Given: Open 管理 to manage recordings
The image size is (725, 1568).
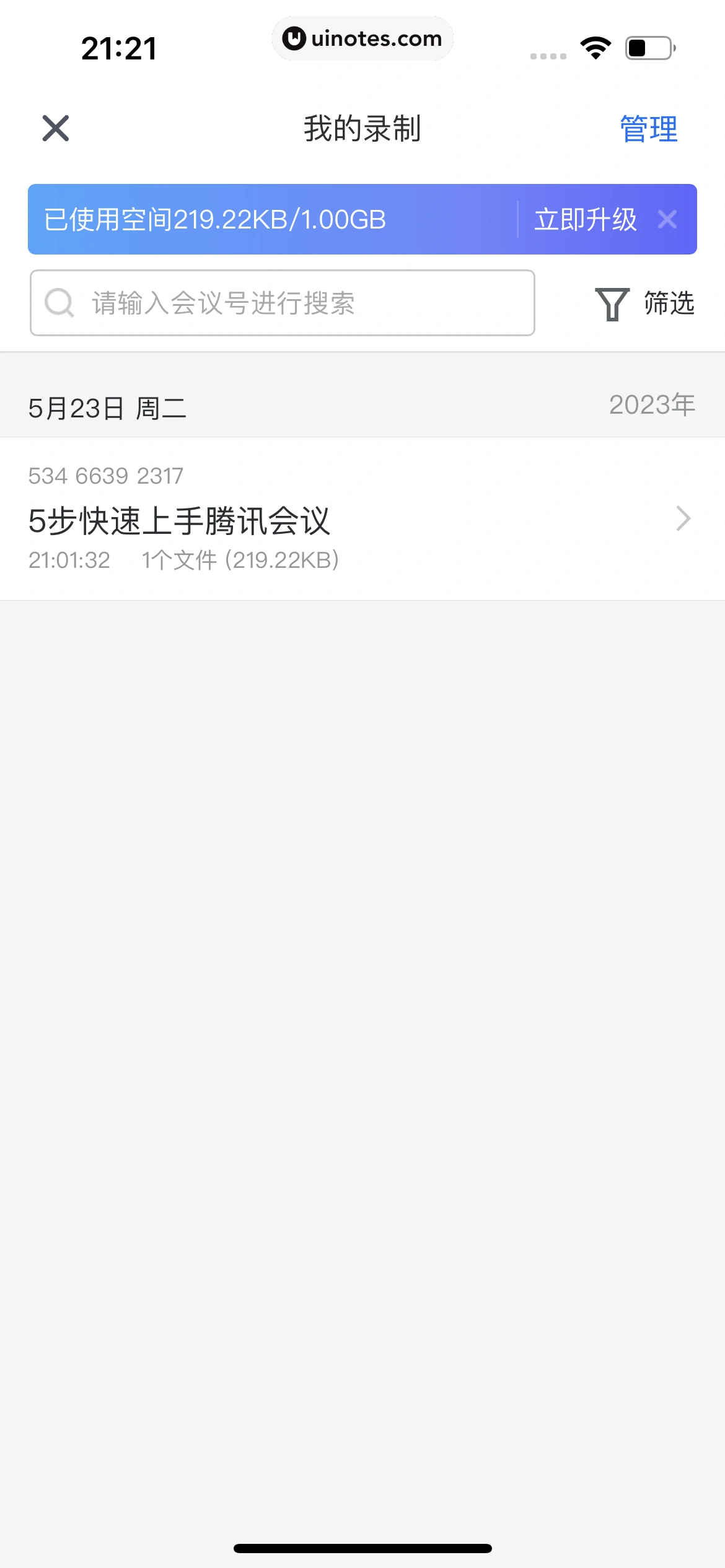Looking at the screenshot, I should (x=649, y=129).
